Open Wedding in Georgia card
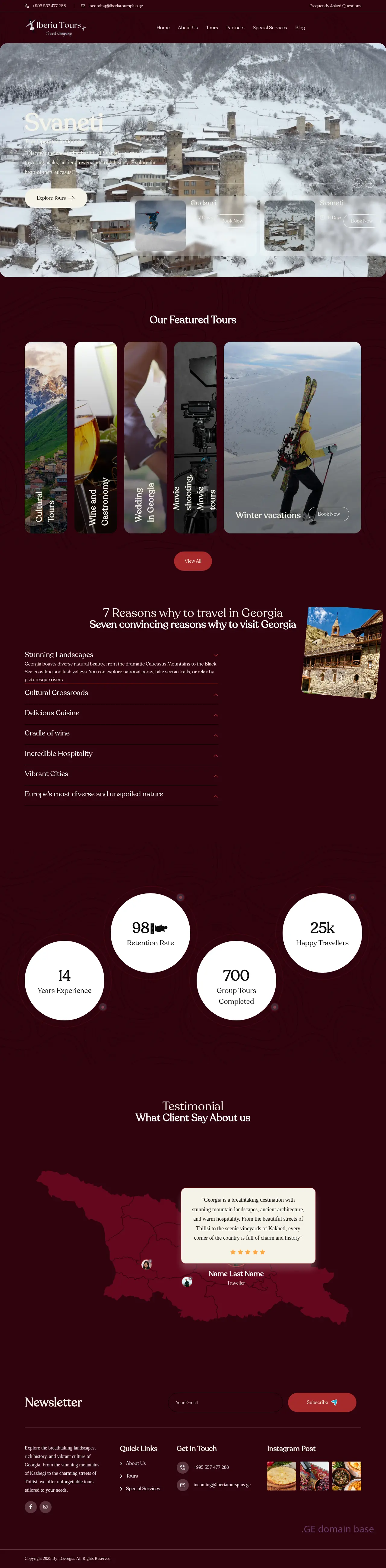The image size is (386, 1568). (146, 437)
